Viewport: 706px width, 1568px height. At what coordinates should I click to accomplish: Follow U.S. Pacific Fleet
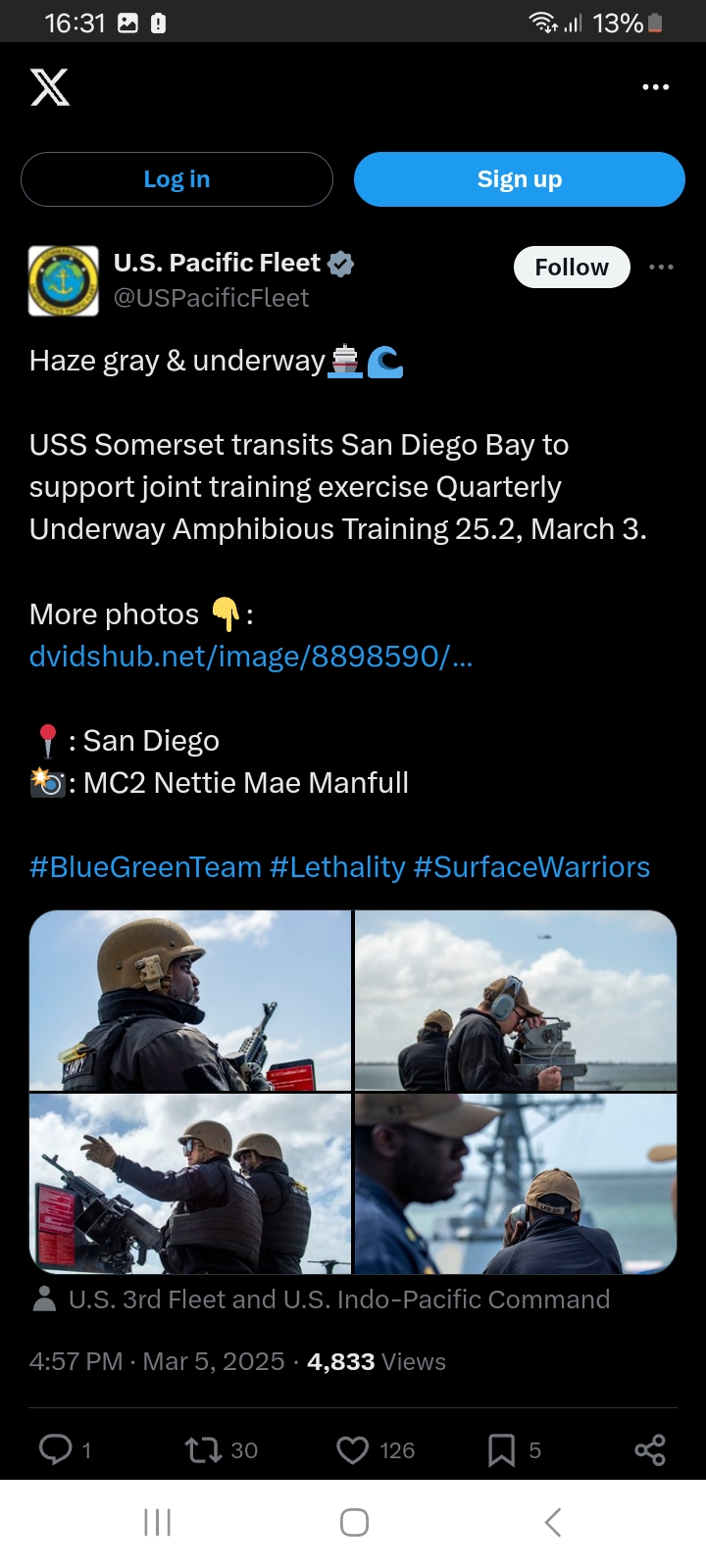(572, 267)
